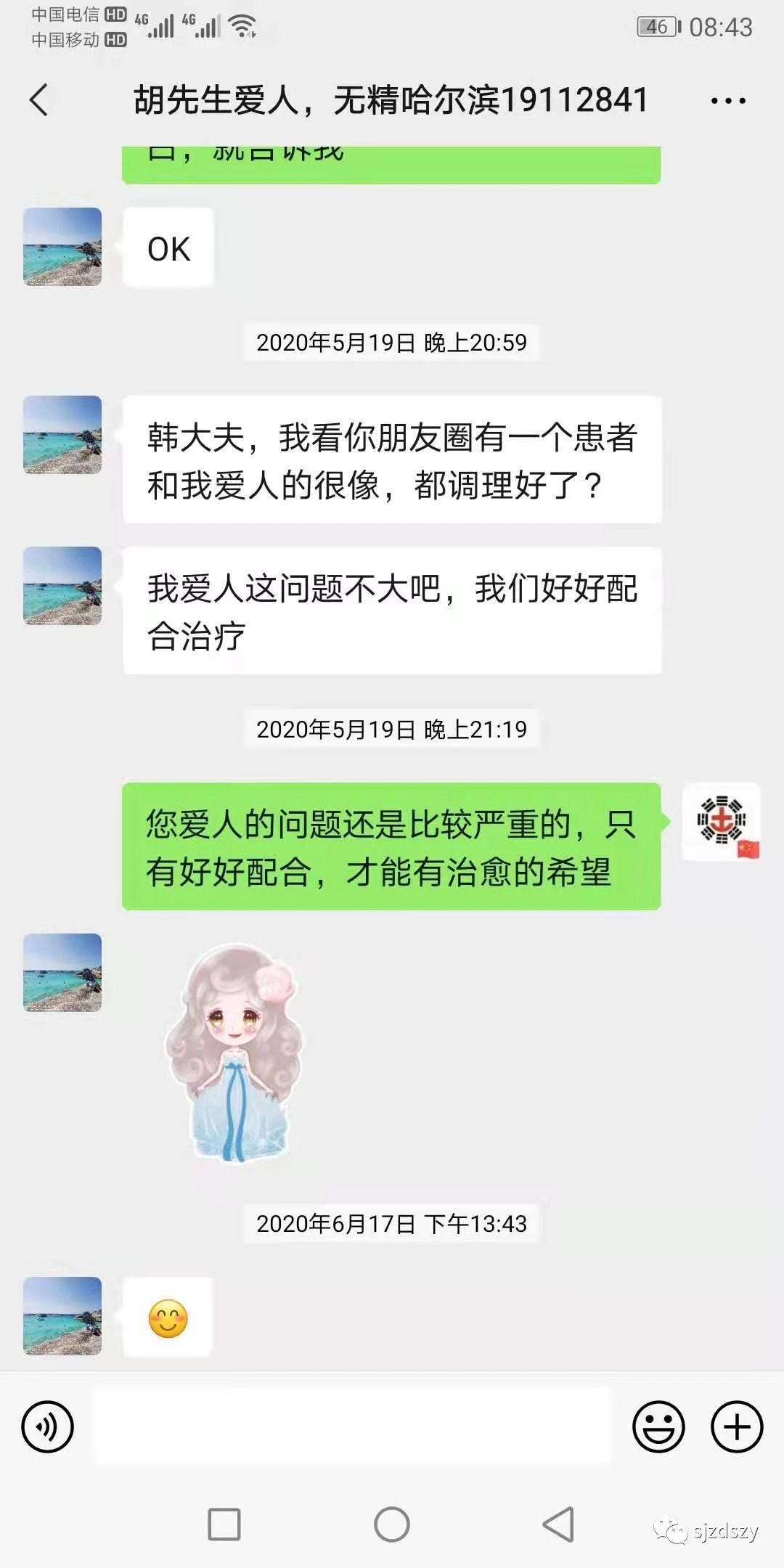Image resolution: width=784 pixels, height=1568 pixels.
Task: Open the doctor's avatar with bagua logo
Action: coord(722,822)
